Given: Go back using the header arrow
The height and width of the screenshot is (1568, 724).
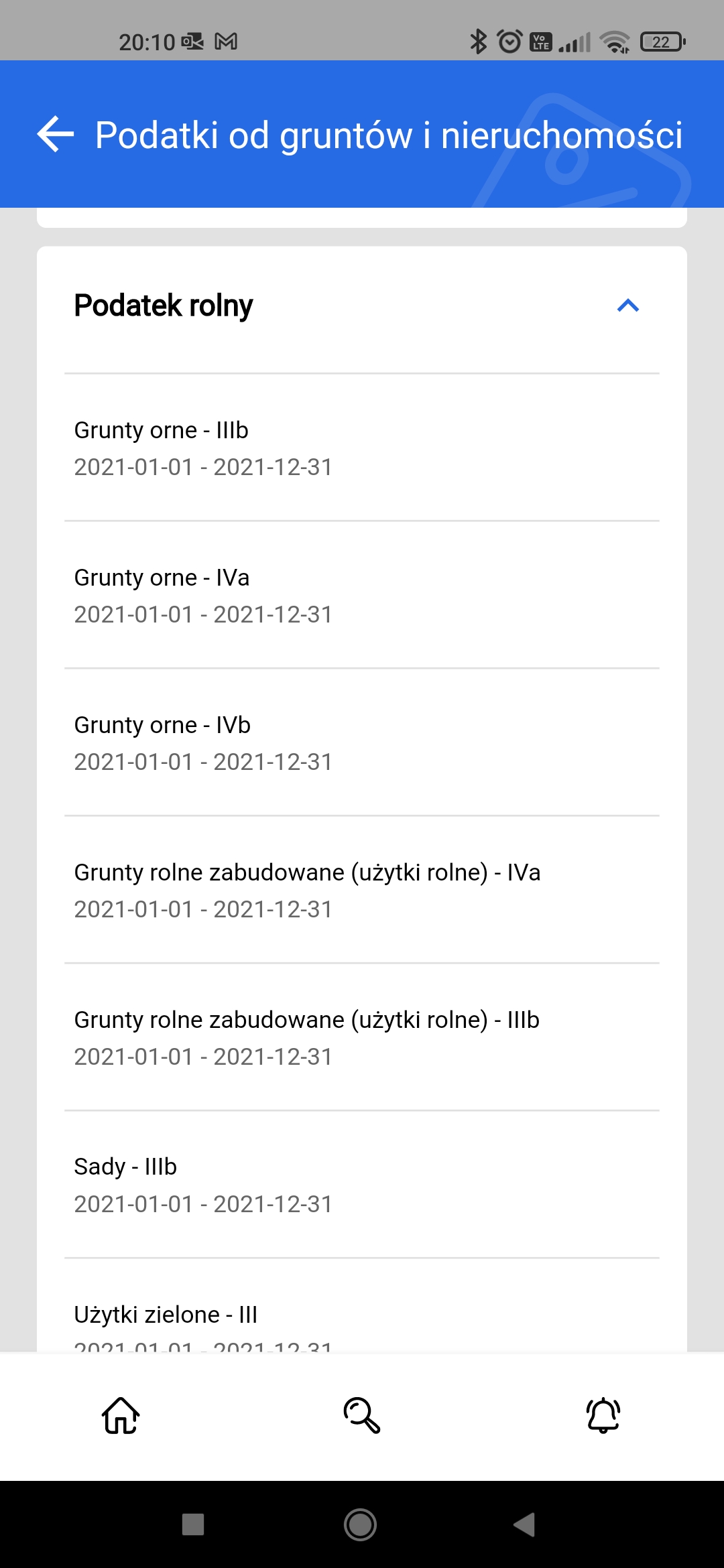Looking at the screenshot, I should click(x=56, y=134).
